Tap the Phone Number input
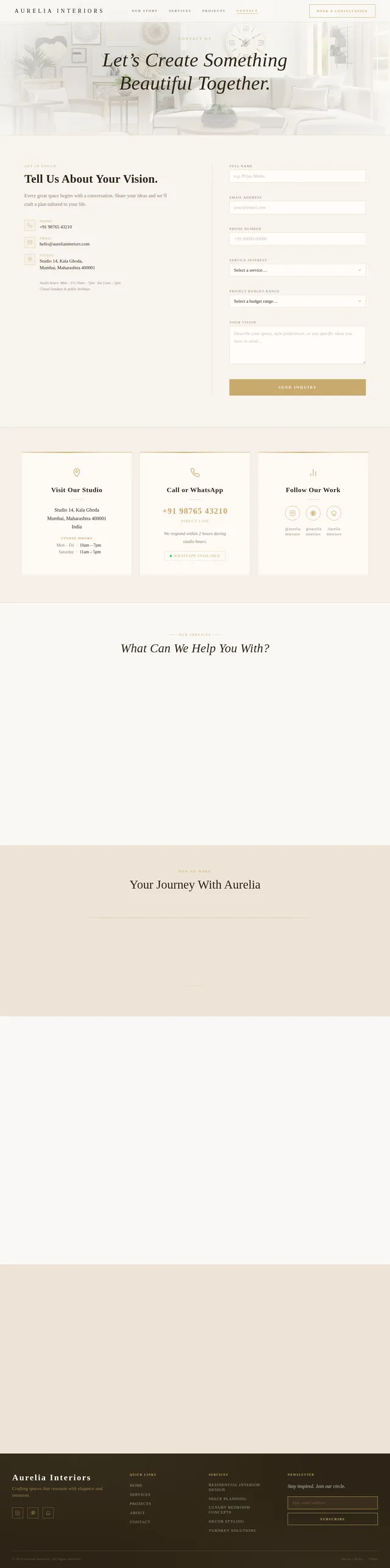Image resolution: width=390 pixels, height=1568 pixels. [x=297, y=239]
